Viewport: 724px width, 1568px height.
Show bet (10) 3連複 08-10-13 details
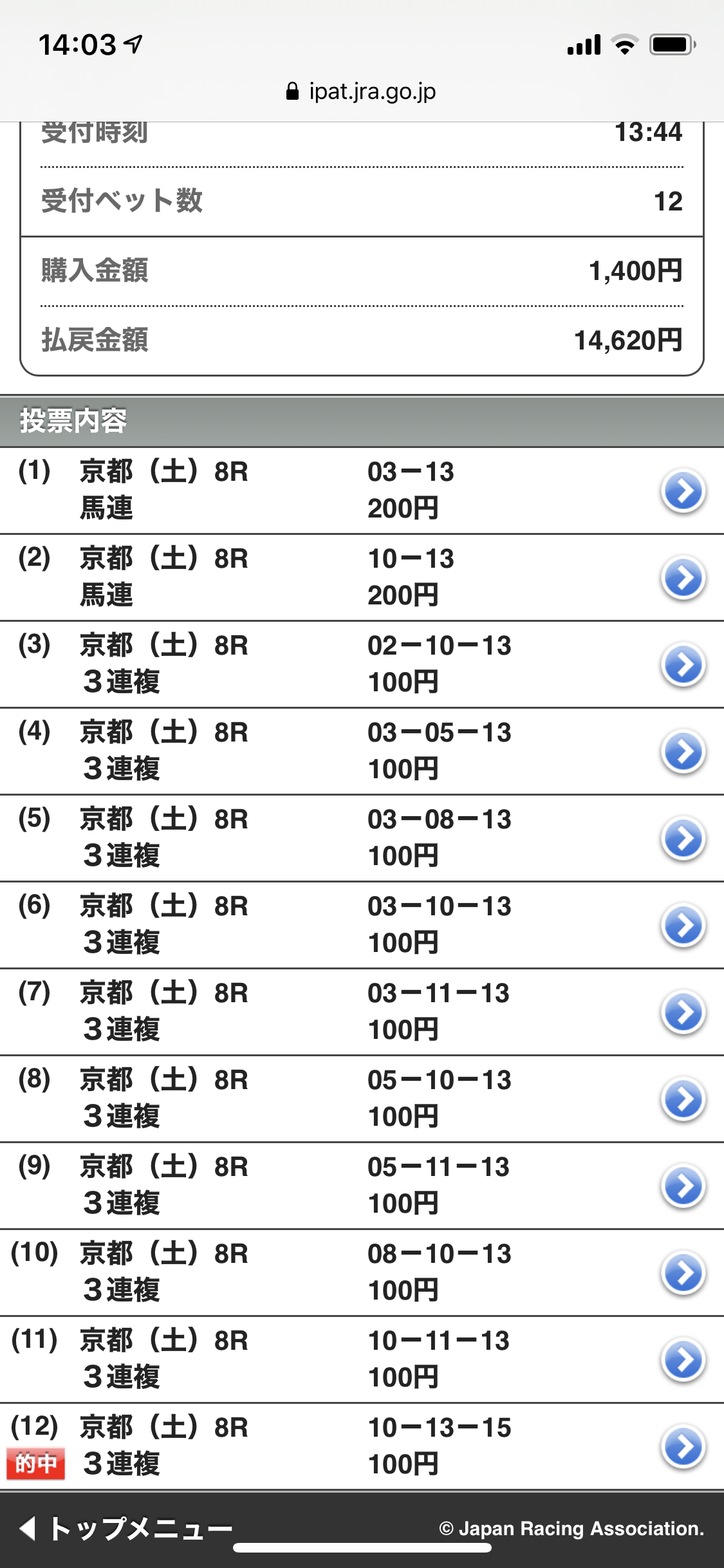tap(683, 1273)
